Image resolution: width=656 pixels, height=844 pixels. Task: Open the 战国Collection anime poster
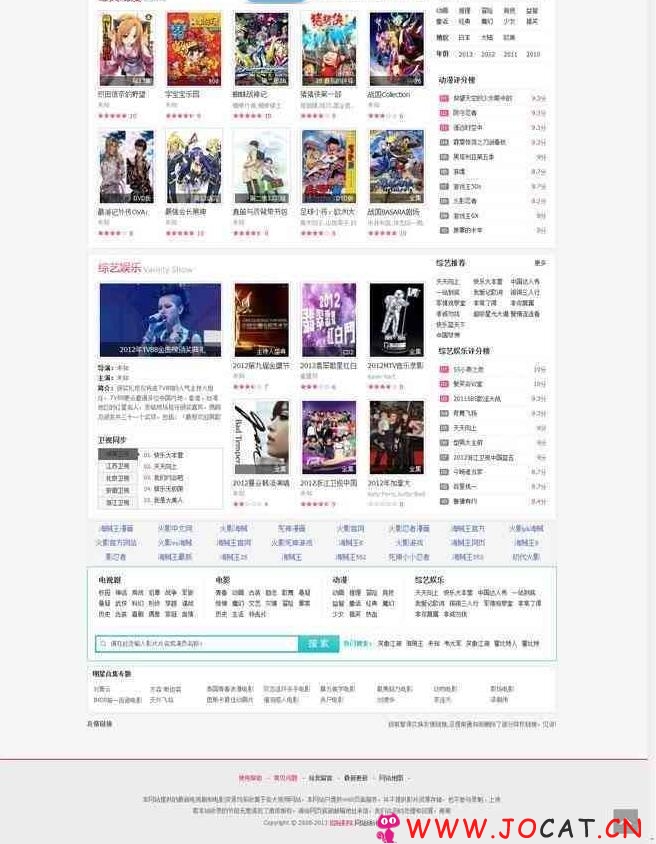click(x=397, y=49)
